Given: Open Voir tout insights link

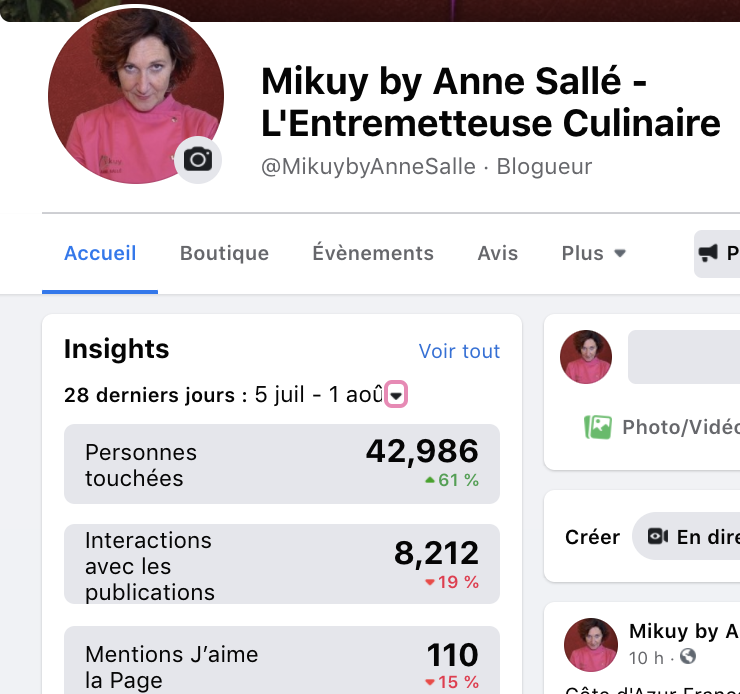Looking at the screenshot, I should 459,351.
